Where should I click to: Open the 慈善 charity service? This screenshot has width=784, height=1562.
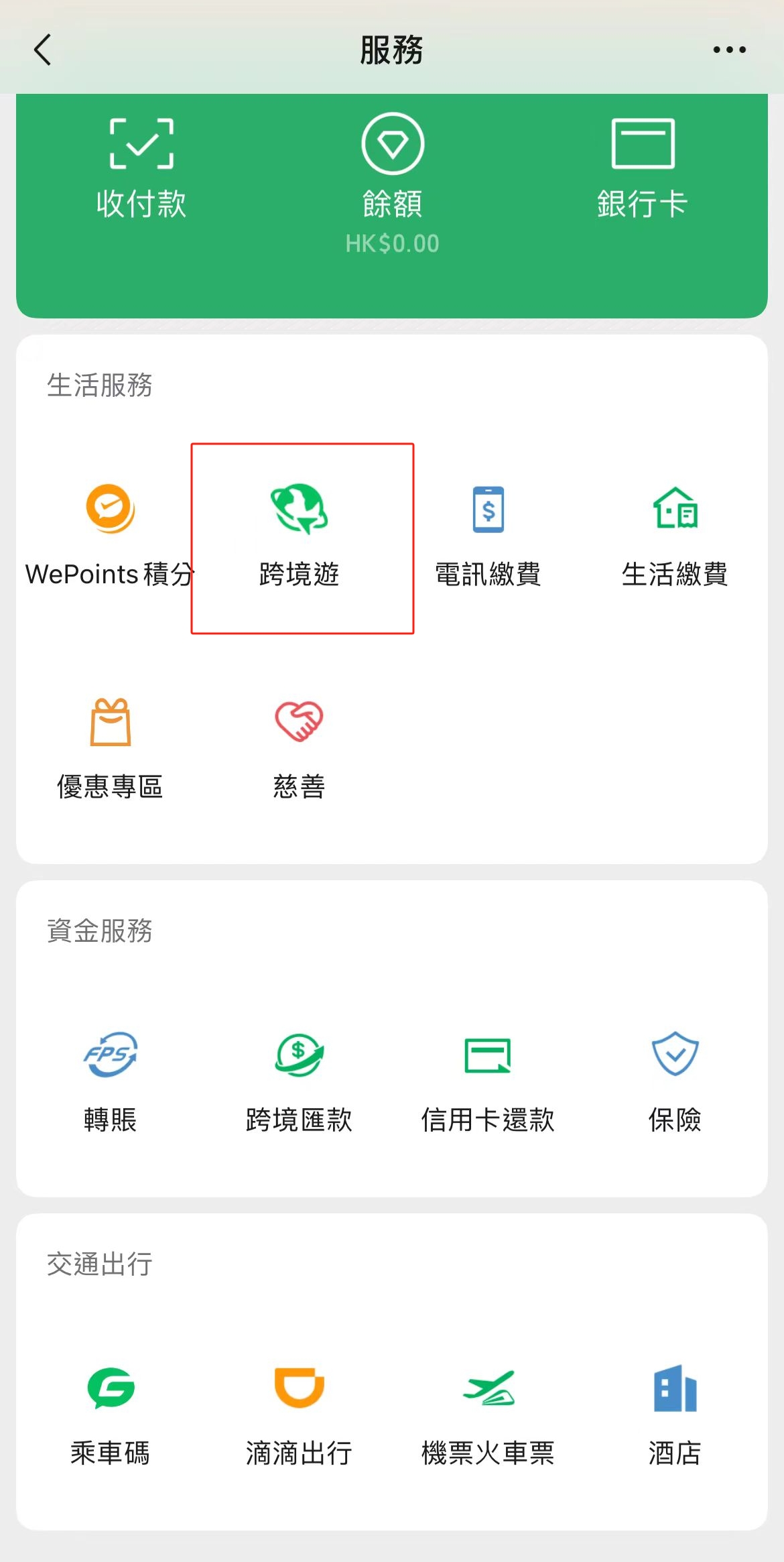point(300,749)
